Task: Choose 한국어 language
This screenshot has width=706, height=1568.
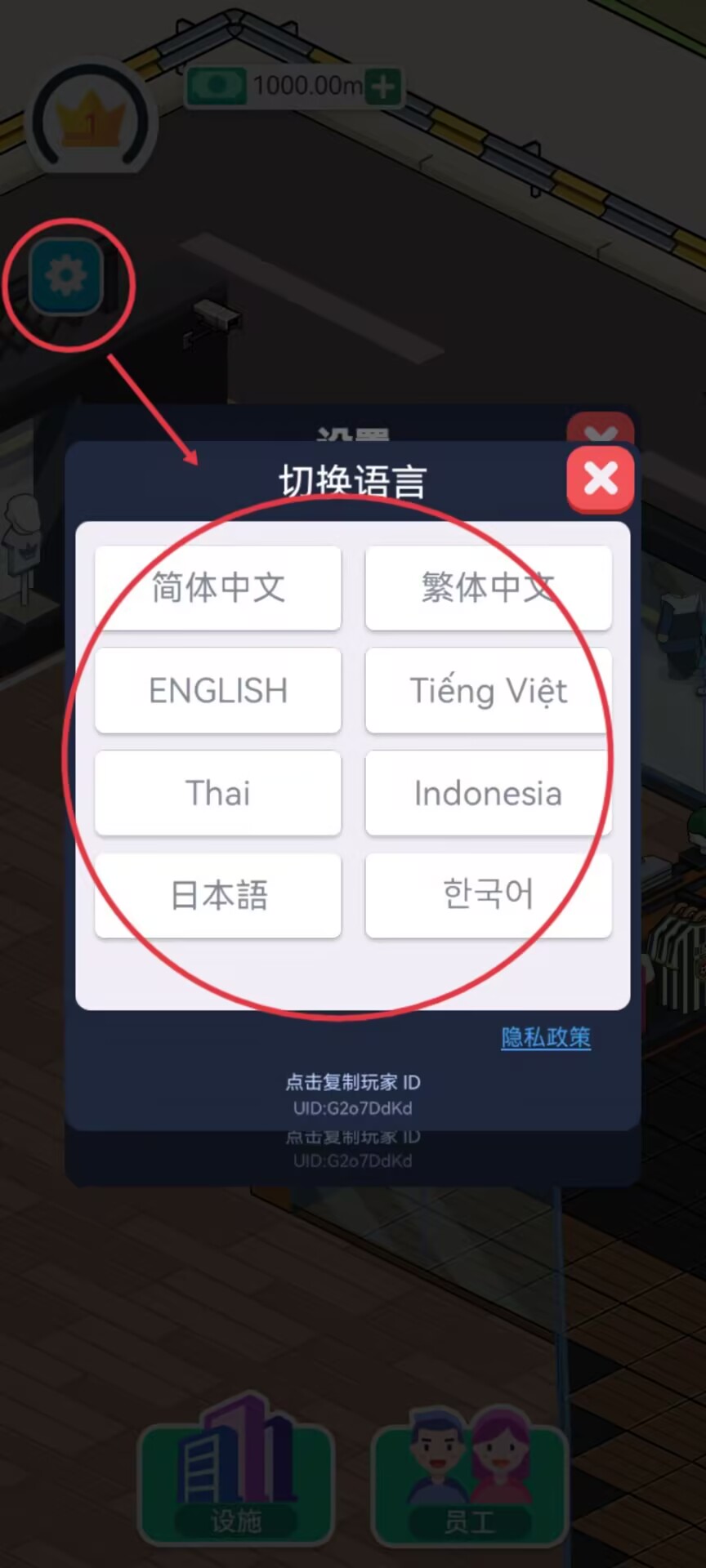Action: (x=488, y=896)
